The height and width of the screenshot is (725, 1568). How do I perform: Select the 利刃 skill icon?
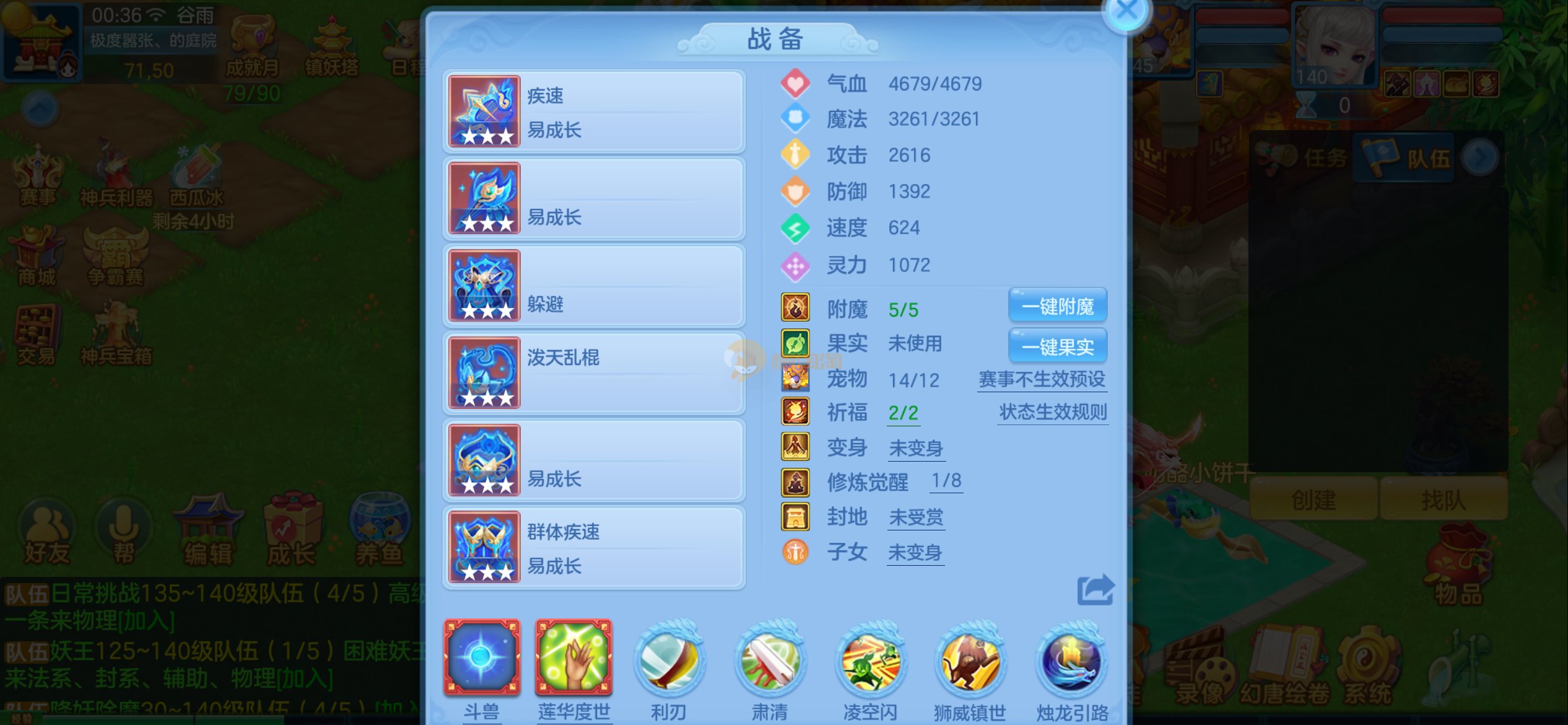(668, 661)
